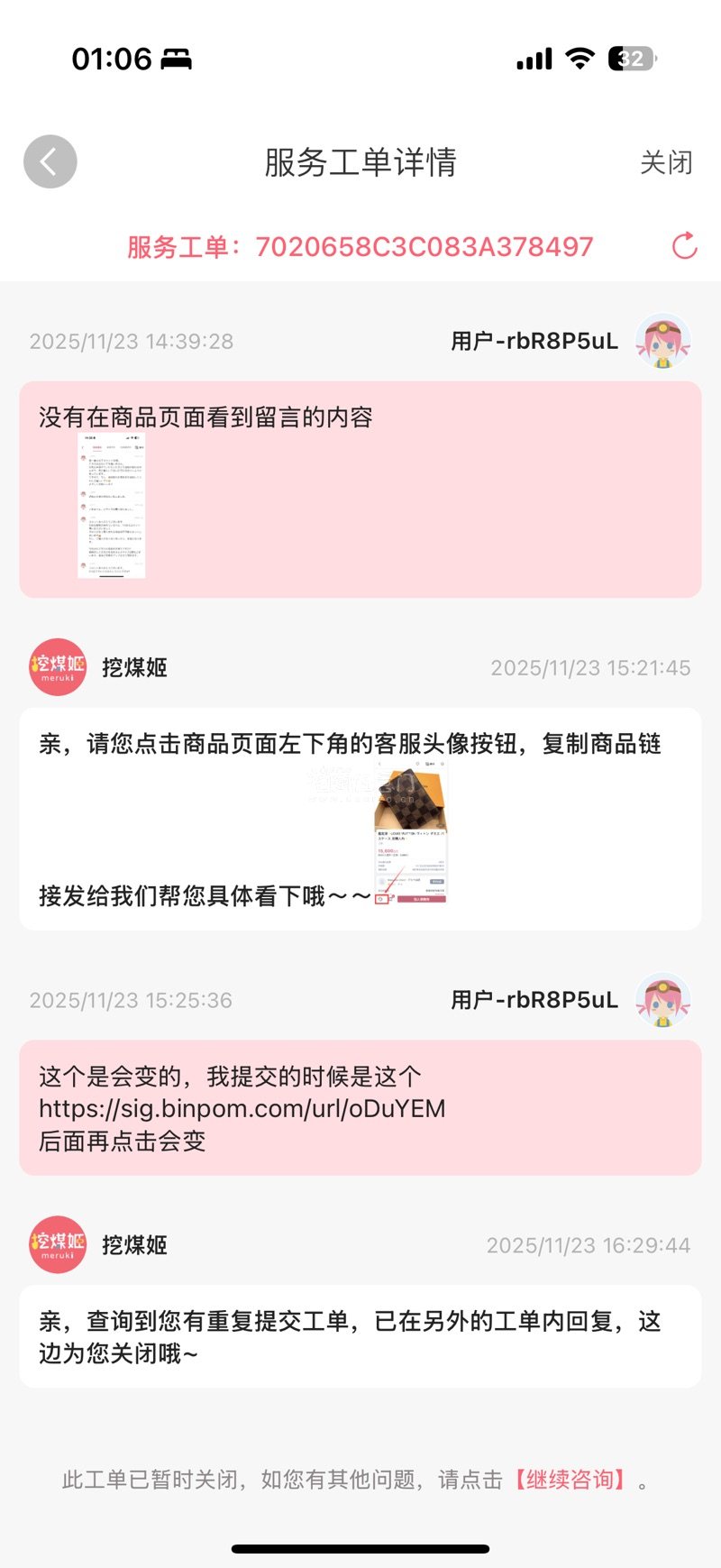Viewport: 721px width, 1568px height.
Task: Open the user's attached chat screenshot
Action: [x=111, y=507]
